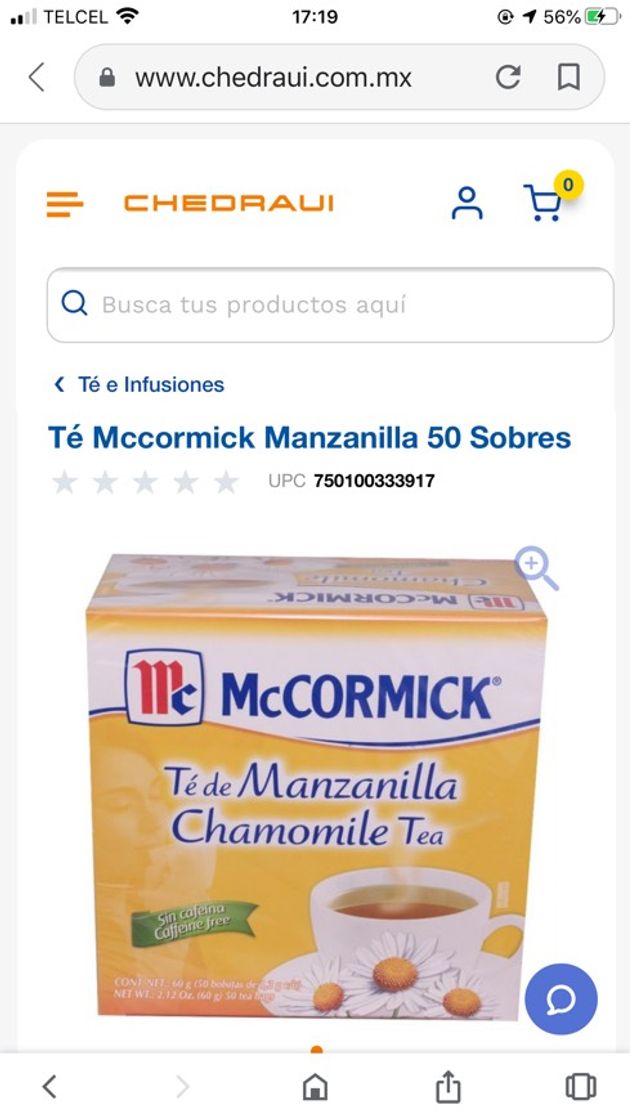
Task: Start a chat with support
Action: click(560, 998)
